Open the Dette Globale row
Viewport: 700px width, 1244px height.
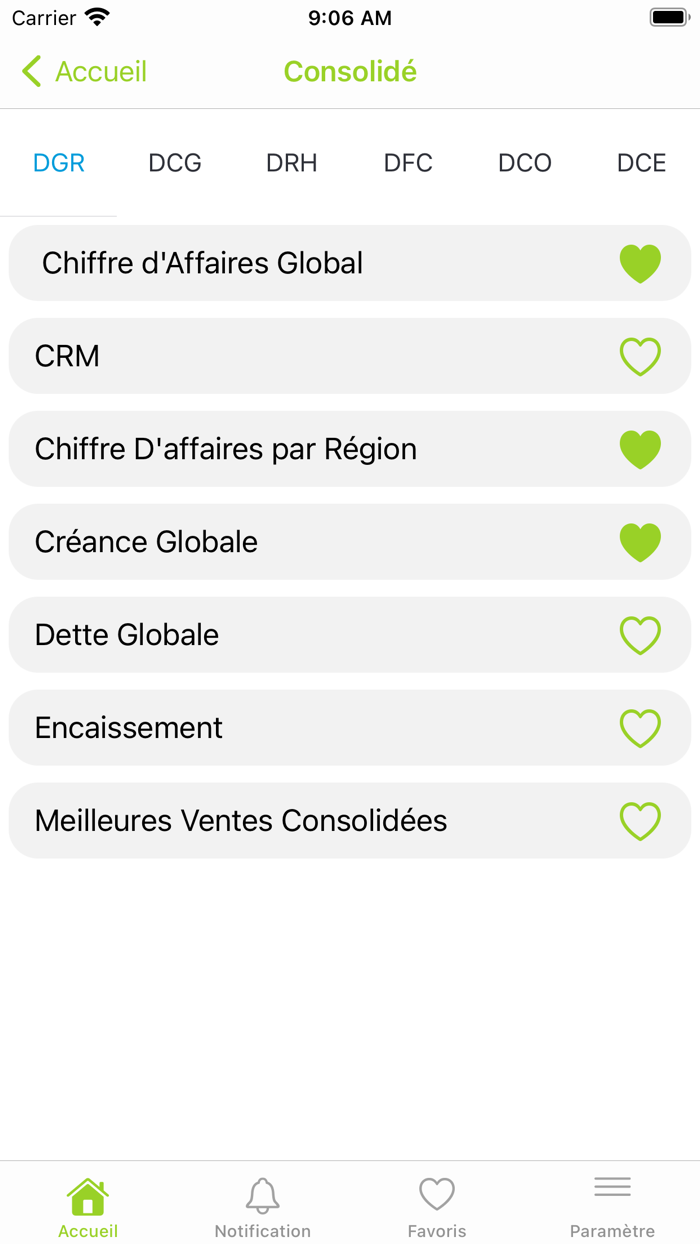click(x=127, y=635)
